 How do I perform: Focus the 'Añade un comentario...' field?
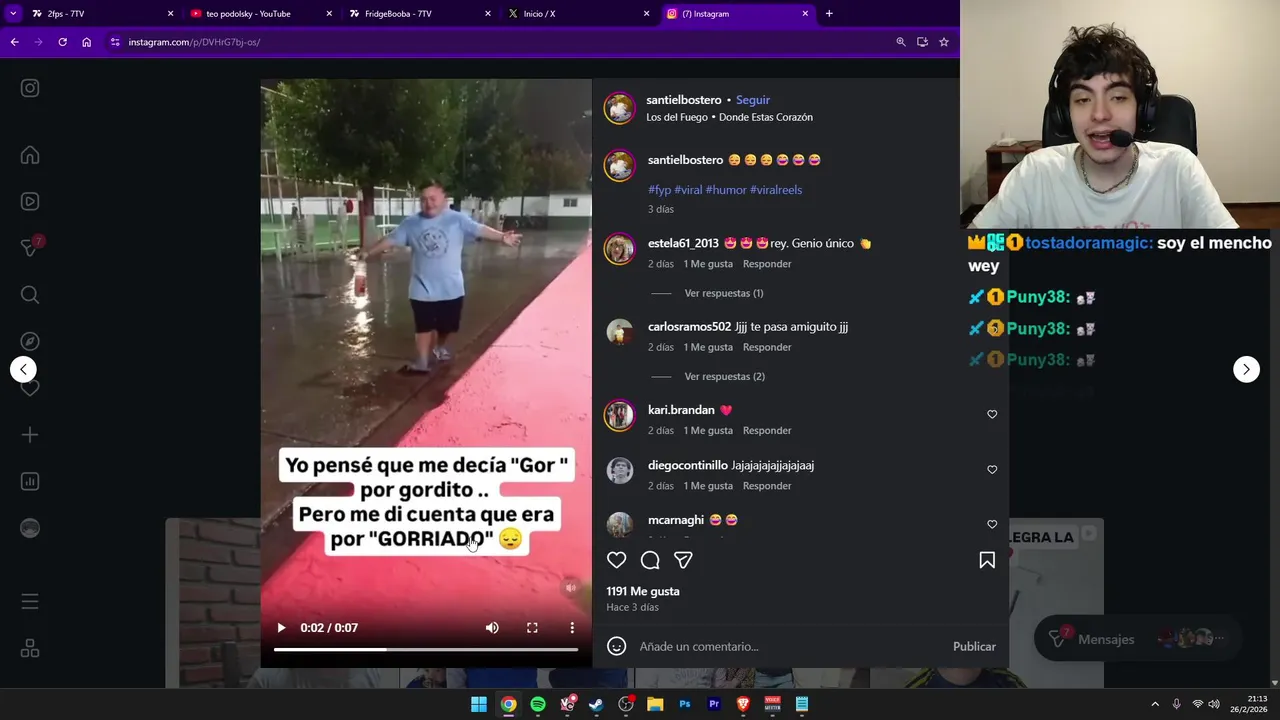(x=780, y=646)
